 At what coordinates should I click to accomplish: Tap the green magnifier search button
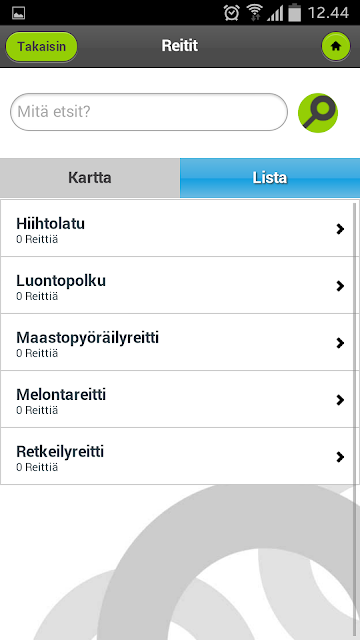click(318, 113)
